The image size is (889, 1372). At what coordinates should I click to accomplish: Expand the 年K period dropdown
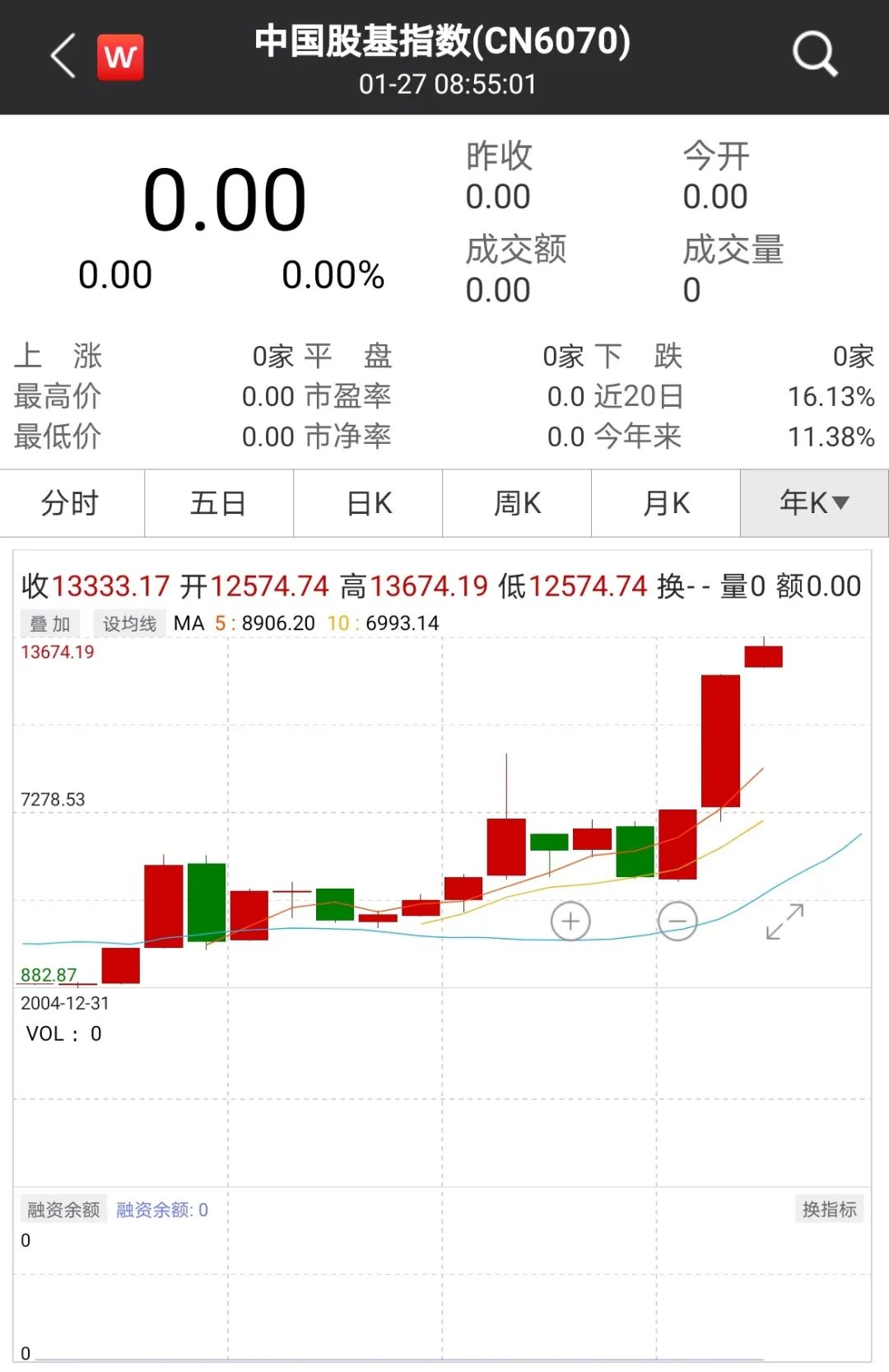(x=814, y=503)
